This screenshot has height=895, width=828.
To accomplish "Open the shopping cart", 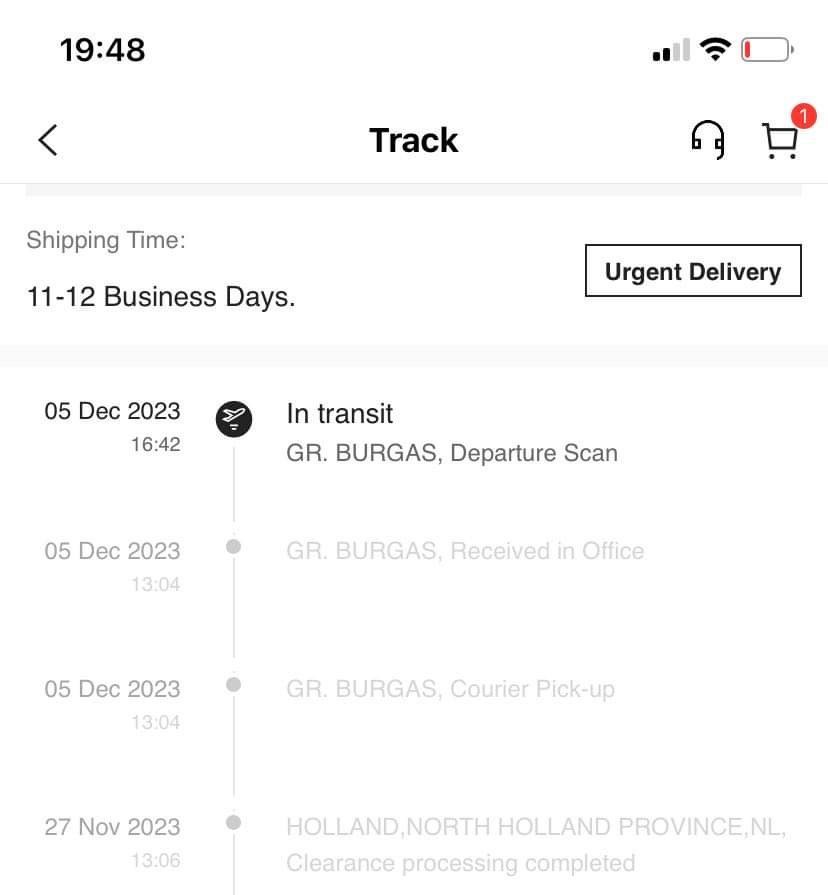I will click(780, 141).
